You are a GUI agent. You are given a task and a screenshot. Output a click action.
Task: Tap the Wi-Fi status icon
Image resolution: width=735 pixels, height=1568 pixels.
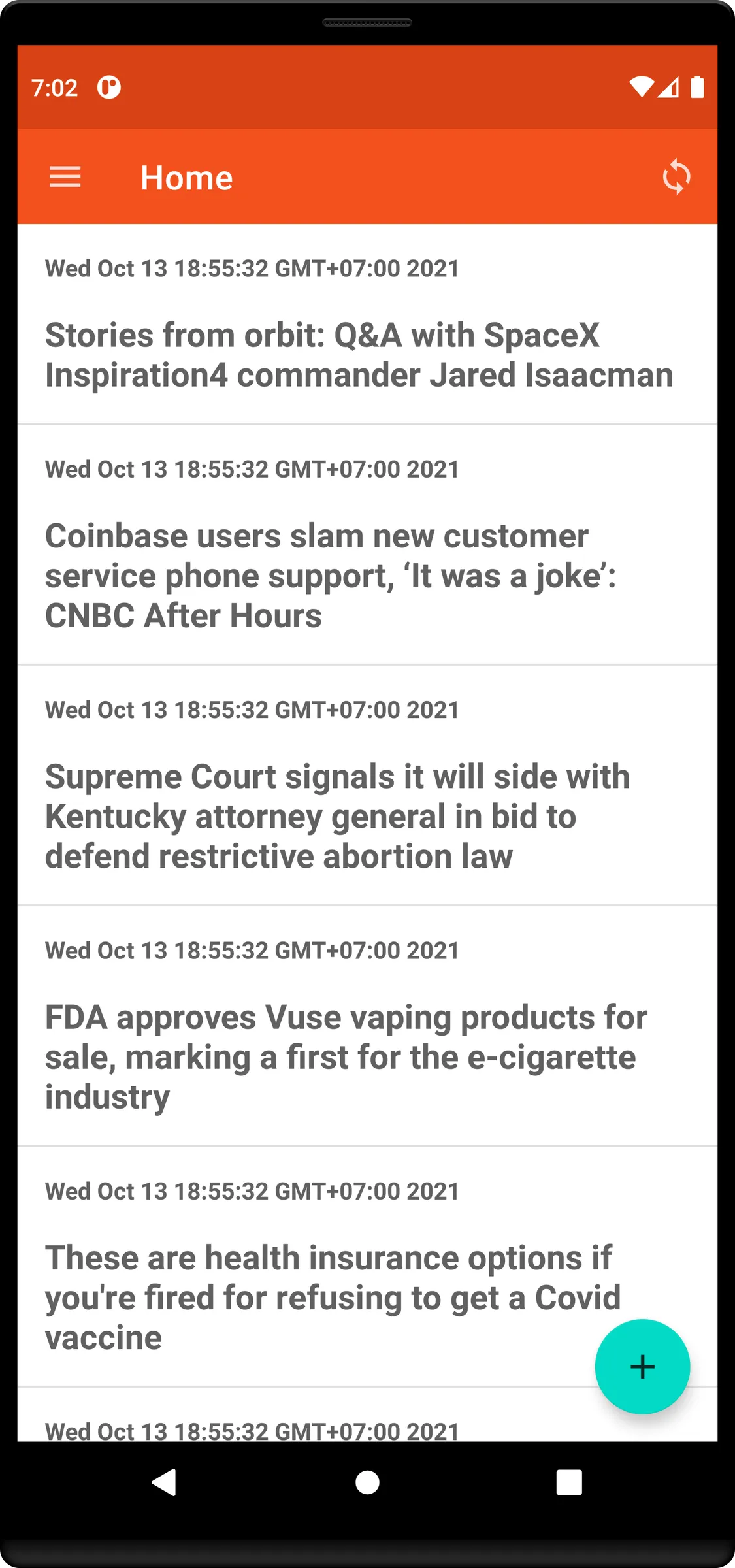pos(643,86)
